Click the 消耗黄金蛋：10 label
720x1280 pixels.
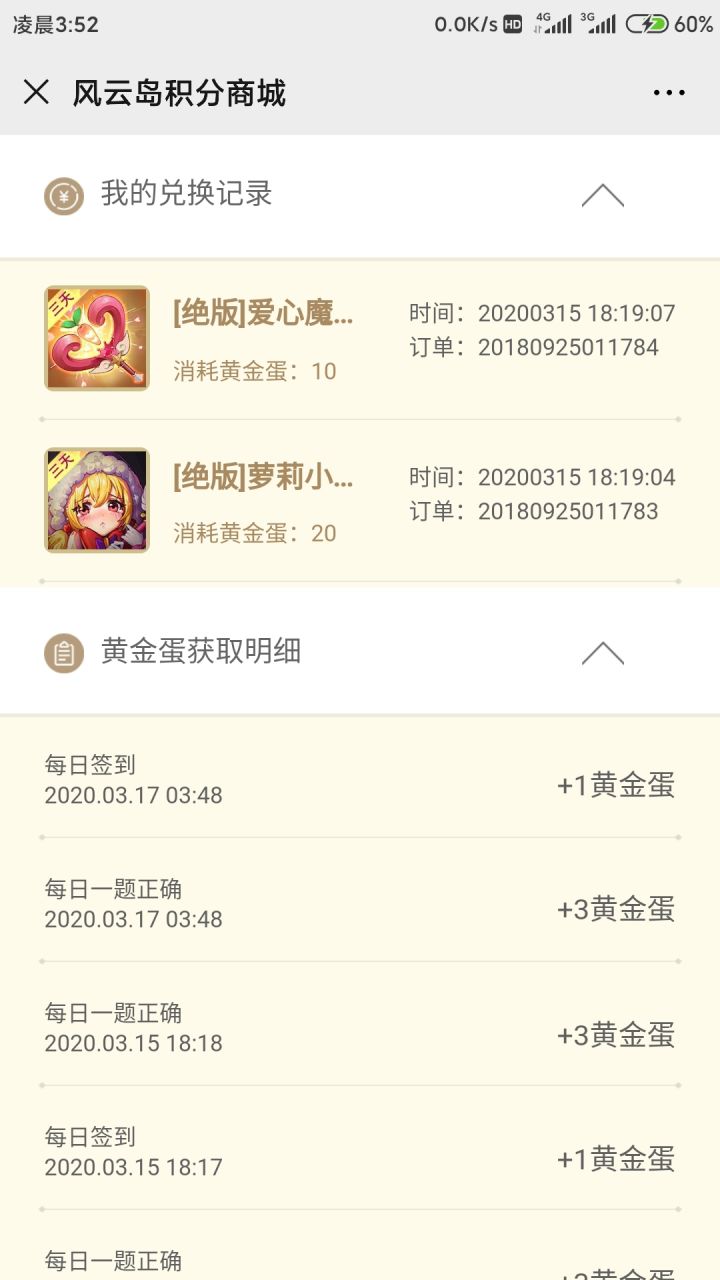(x=255, y=372)
